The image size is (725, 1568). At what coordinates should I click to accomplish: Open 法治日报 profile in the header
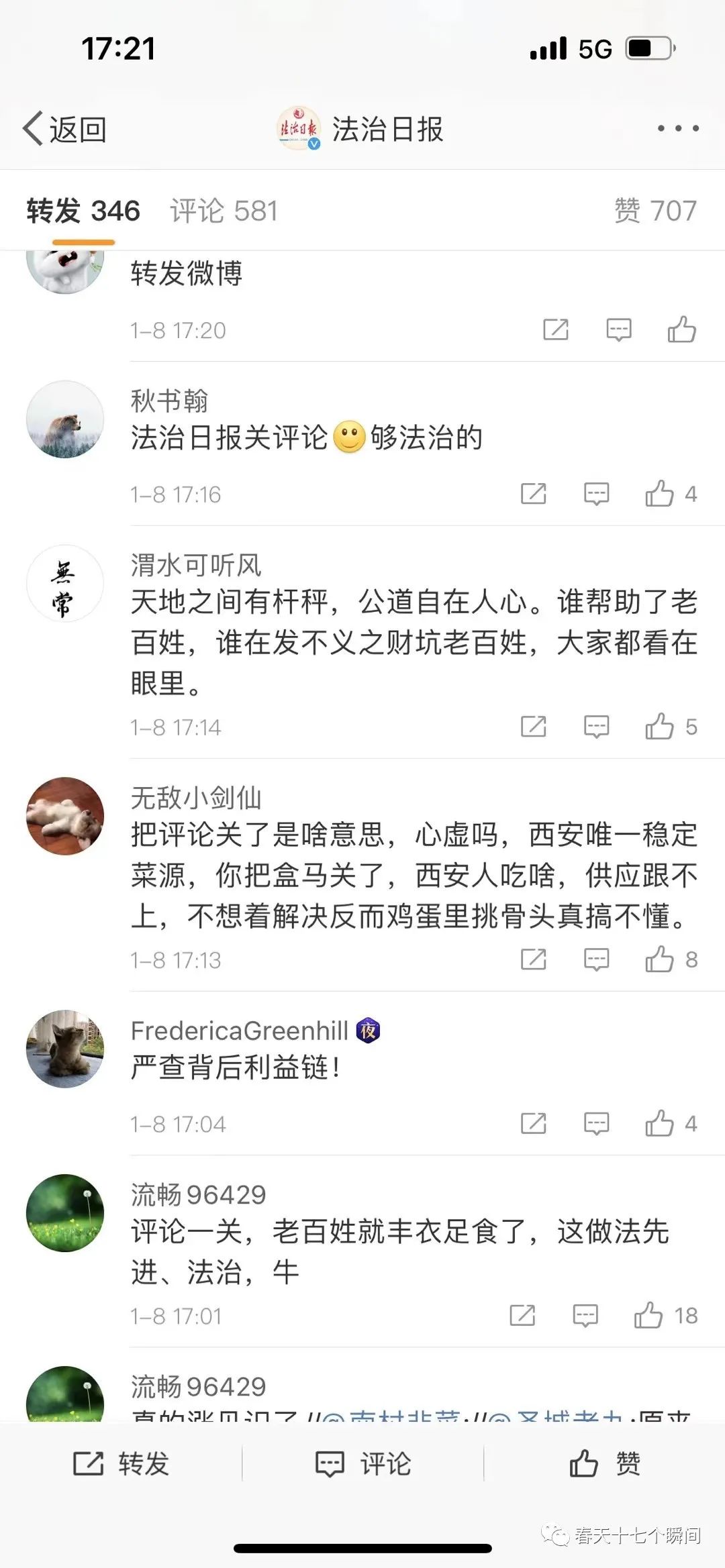pos(361,129)
